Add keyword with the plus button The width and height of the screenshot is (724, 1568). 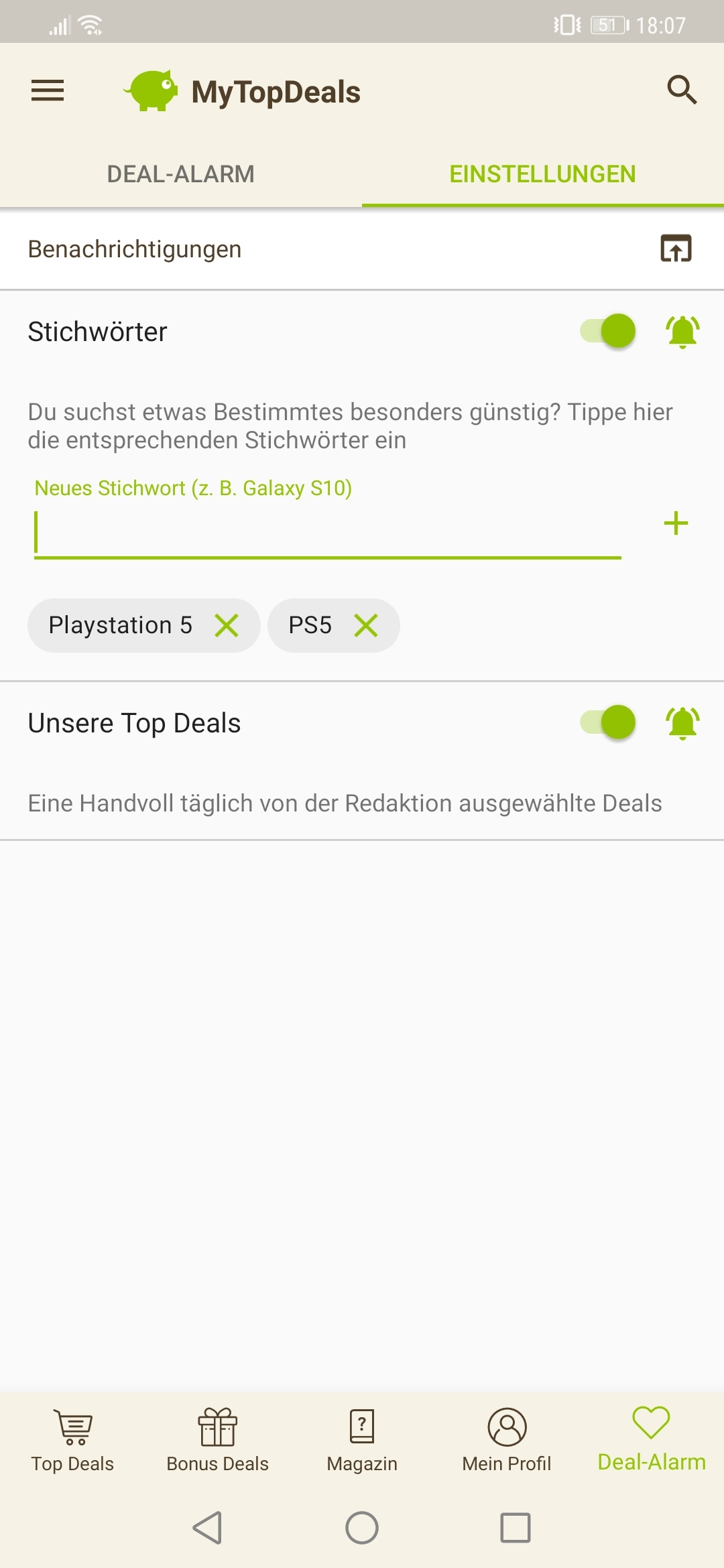676,524
